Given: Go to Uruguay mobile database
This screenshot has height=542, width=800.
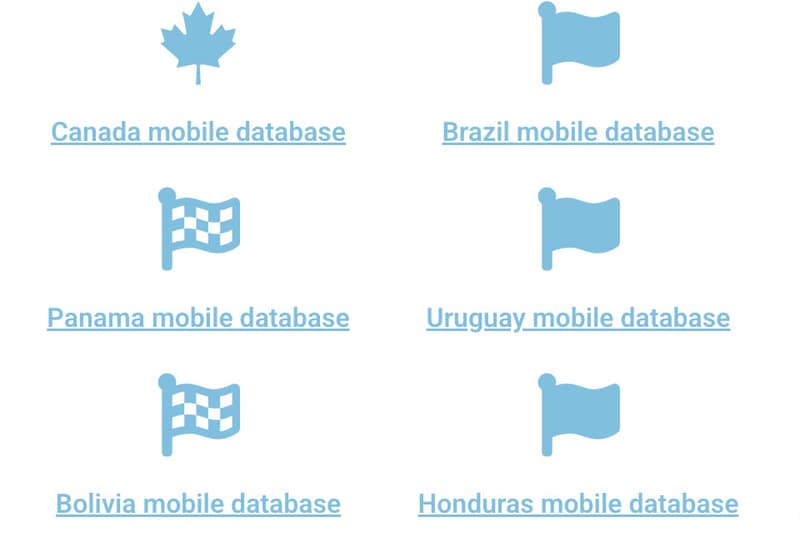Looking at the screenshot, I should [x=578, y=318].
